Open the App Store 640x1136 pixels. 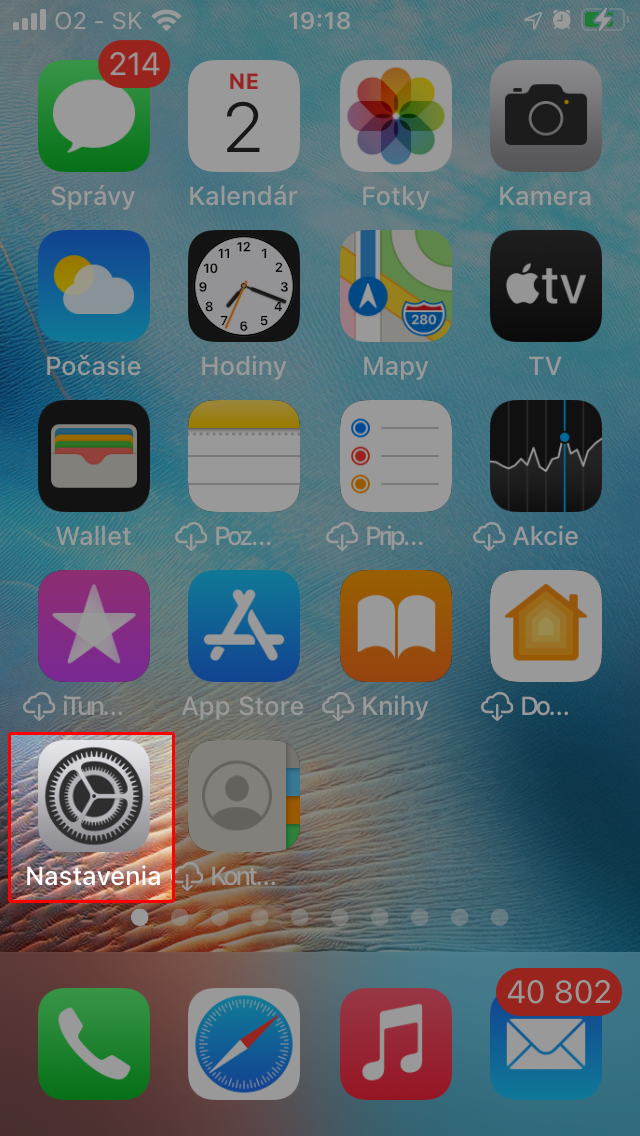tap(244, 626)
